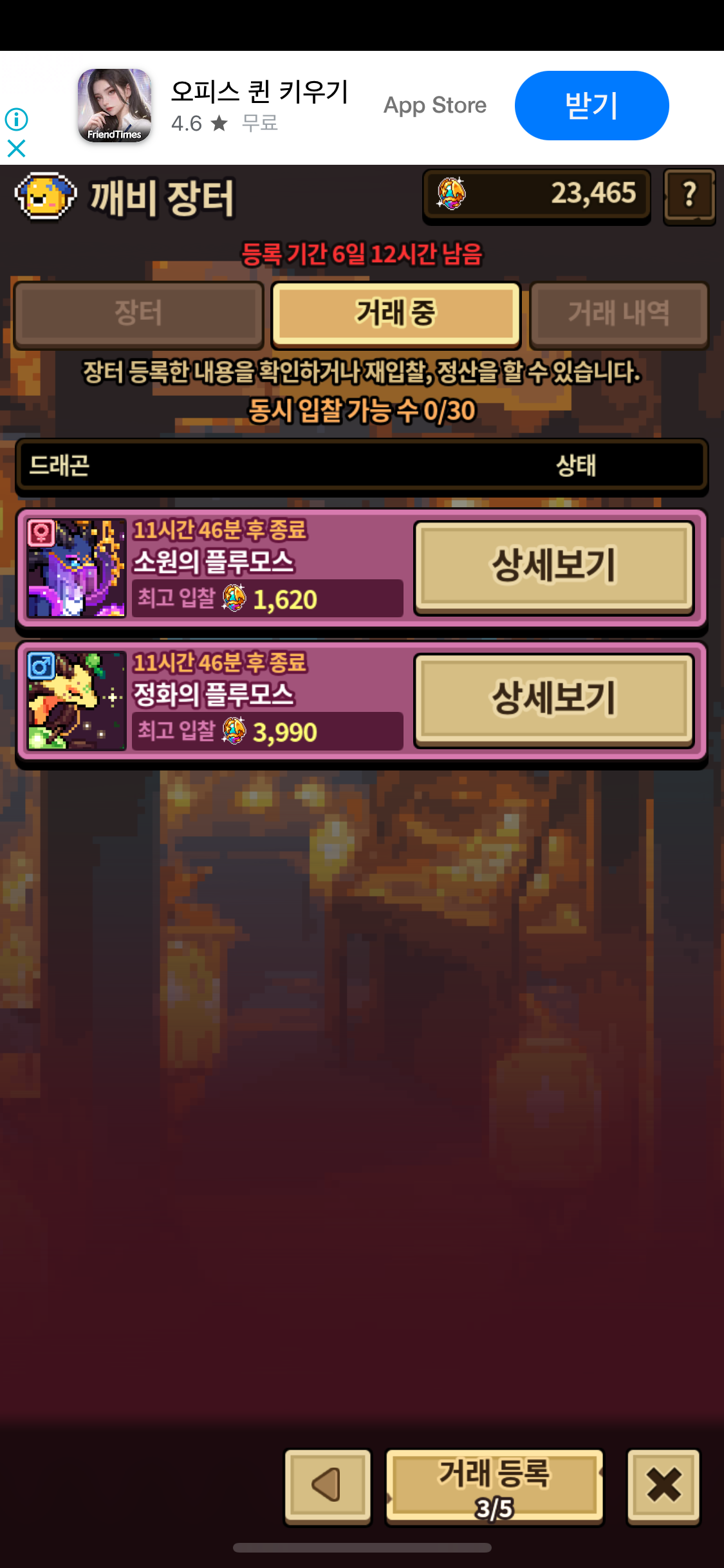This screenshot has height=1568, width=724.
Task: Tap 거래 등록 3/5 button
Action: click(494, 1486)
